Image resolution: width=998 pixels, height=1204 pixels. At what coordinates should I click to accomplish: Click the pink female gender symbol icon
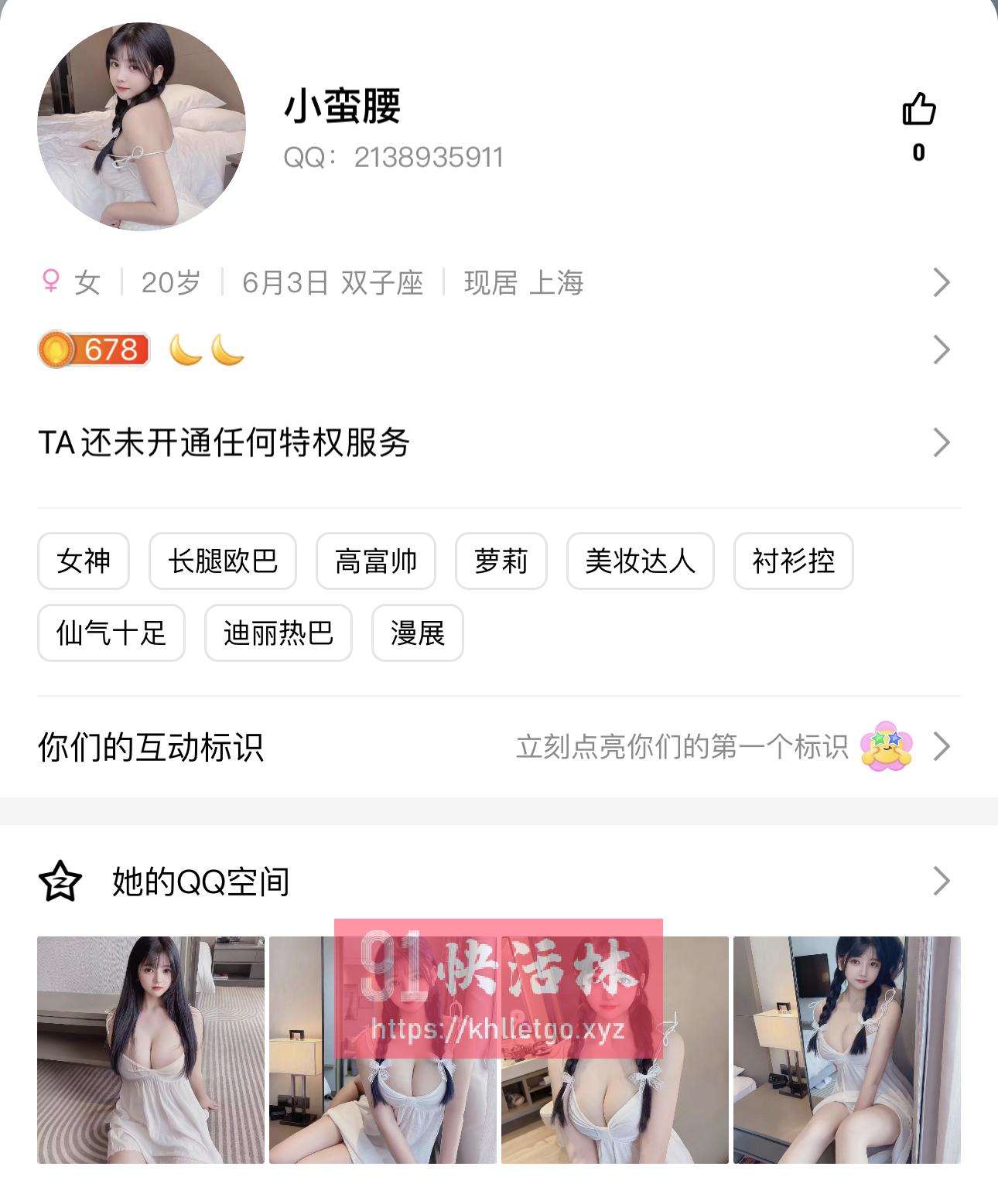[x=51, y=283]
